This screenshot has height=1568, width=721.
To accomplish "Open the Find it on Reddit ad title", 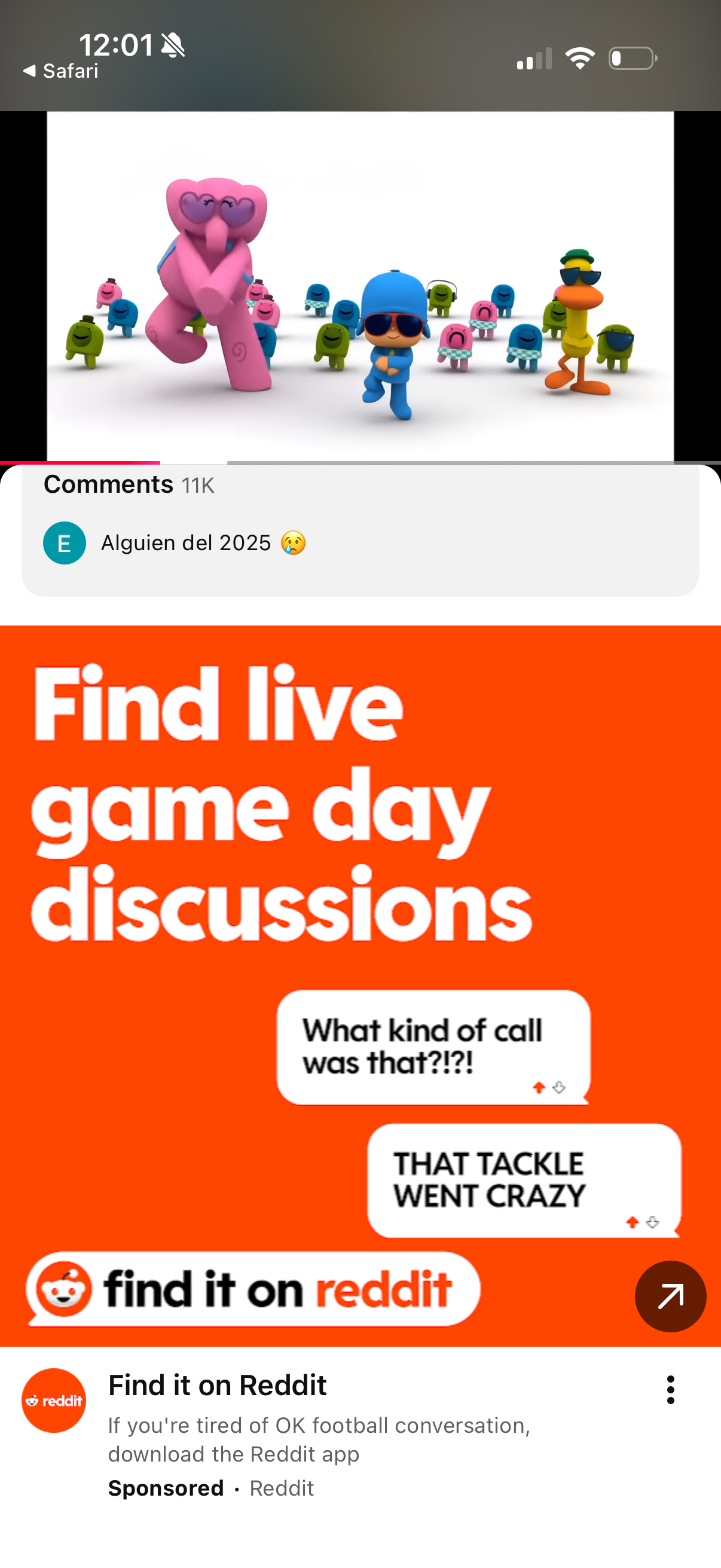I will pos(217,1386).
